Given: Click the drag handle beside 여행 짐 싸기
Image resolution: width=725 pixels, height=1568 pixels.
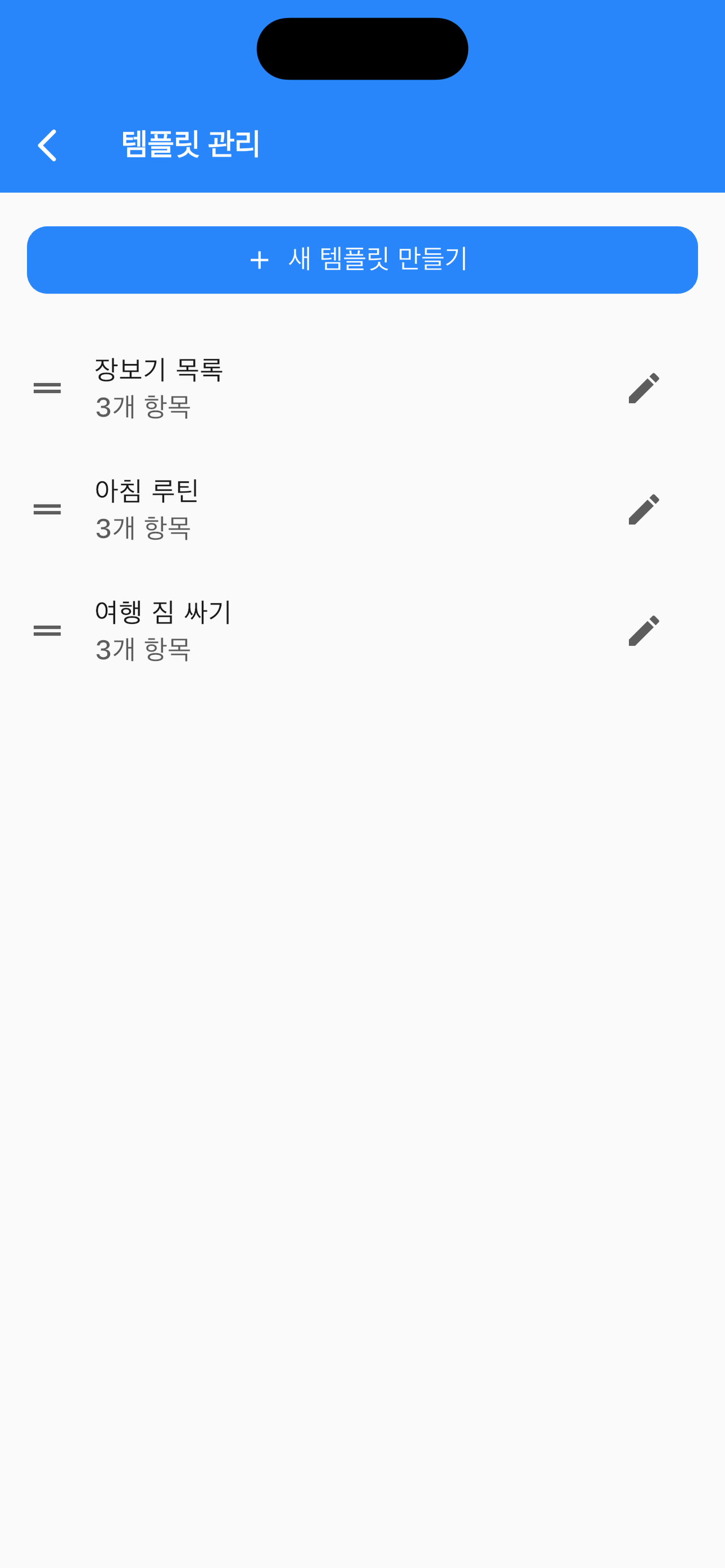Looking at the screenshot, I should pyautogui.click(x=46, y=630).
